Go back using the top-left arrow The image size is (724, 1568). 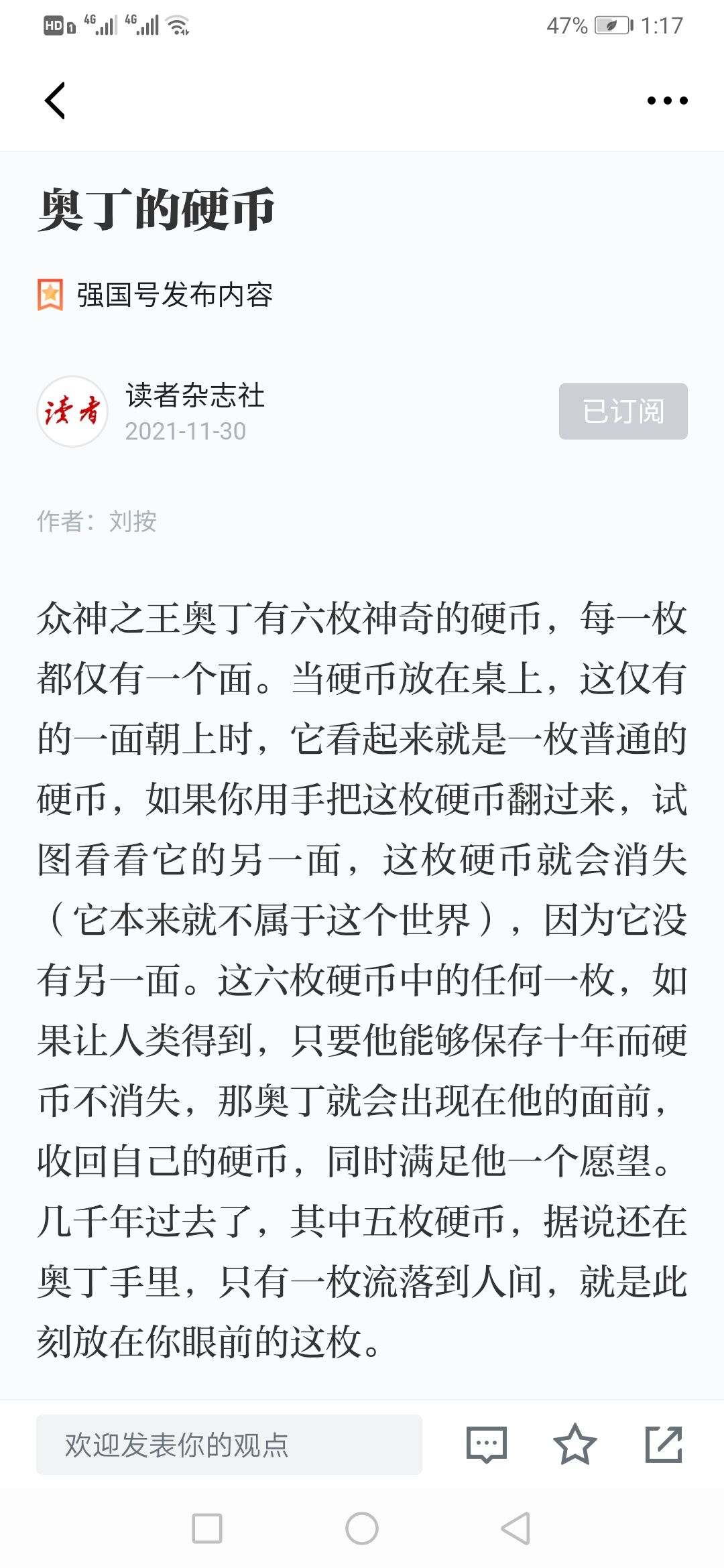[x=55, y=101]
